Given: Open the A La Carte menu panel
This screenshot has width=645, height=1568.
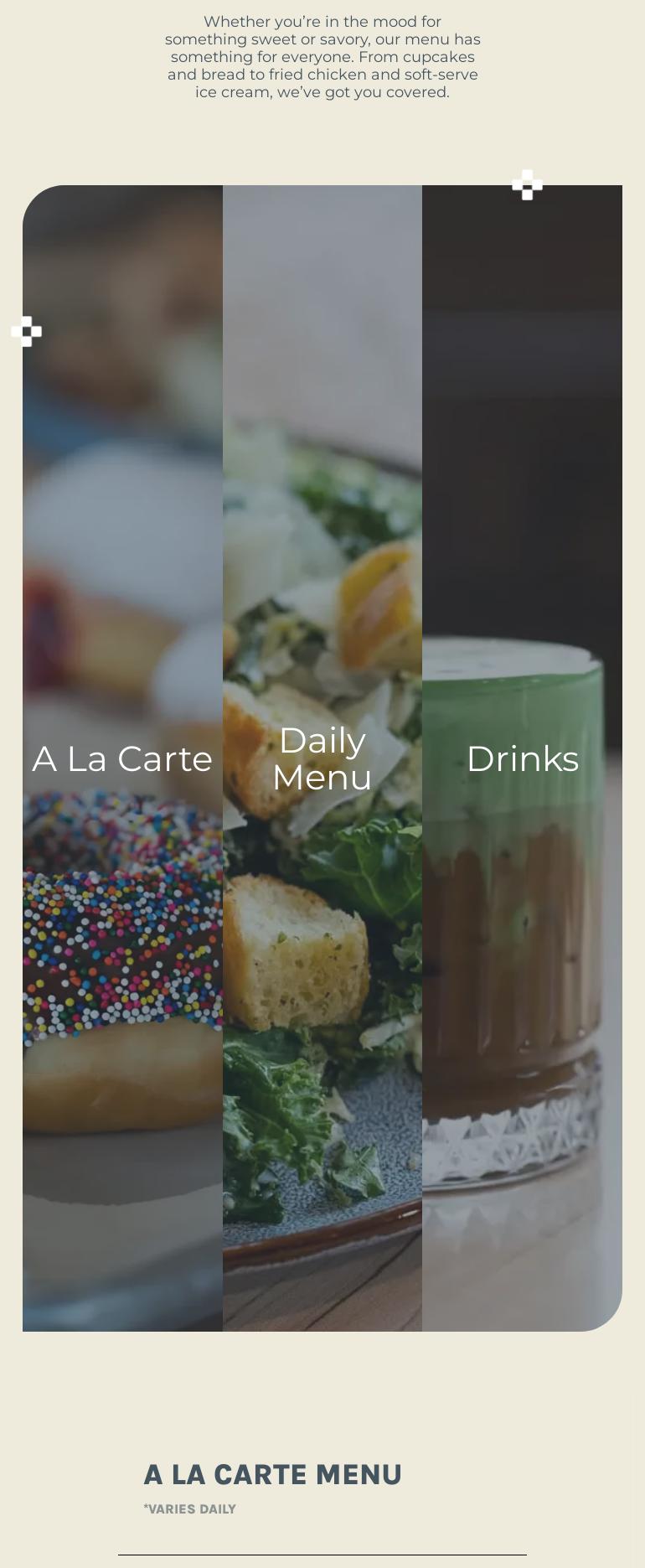Looking at the screenshot, I should tap(122, 758).
